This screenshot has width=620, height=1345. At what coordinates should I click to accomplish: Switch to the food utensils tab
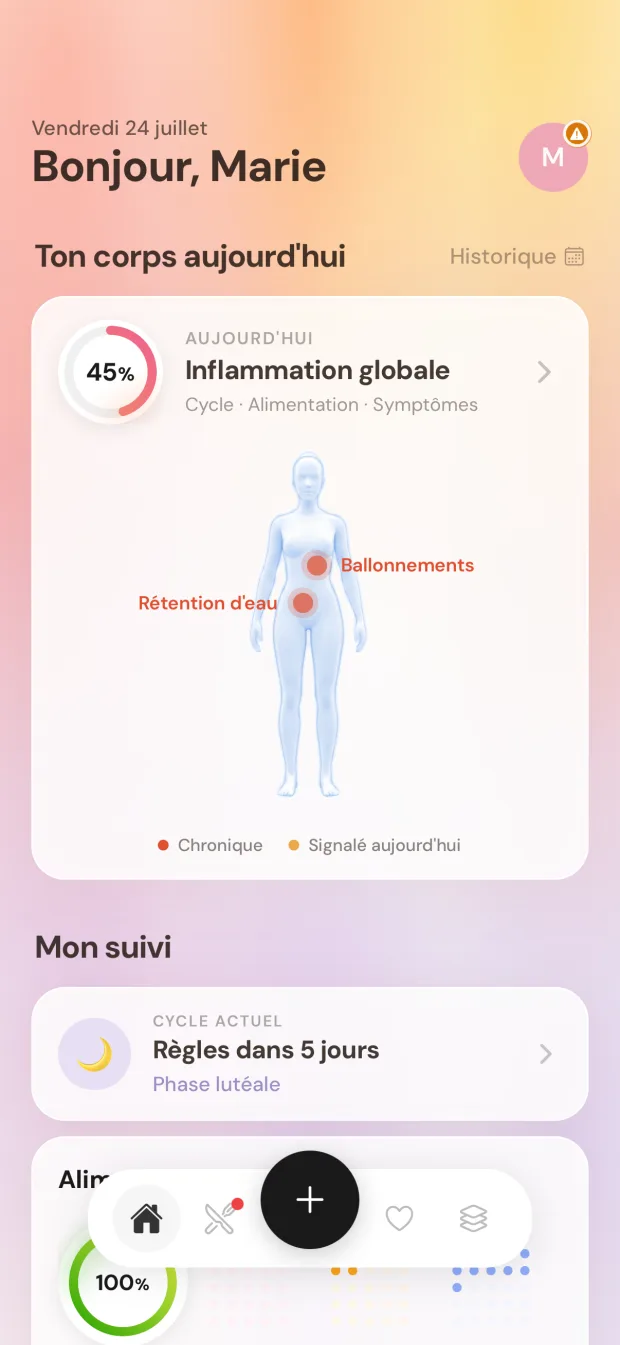tap(221, 1218)
